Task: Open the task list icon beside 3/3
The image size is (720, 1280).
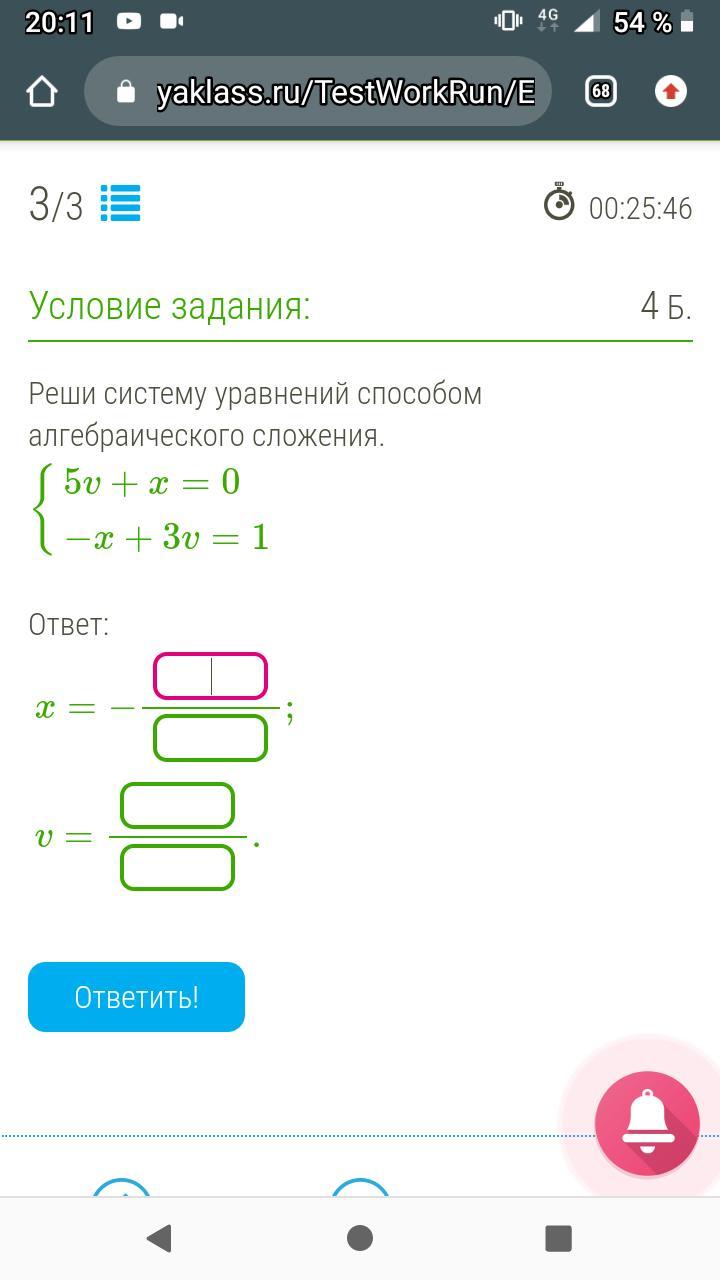Action: point(121,204)
